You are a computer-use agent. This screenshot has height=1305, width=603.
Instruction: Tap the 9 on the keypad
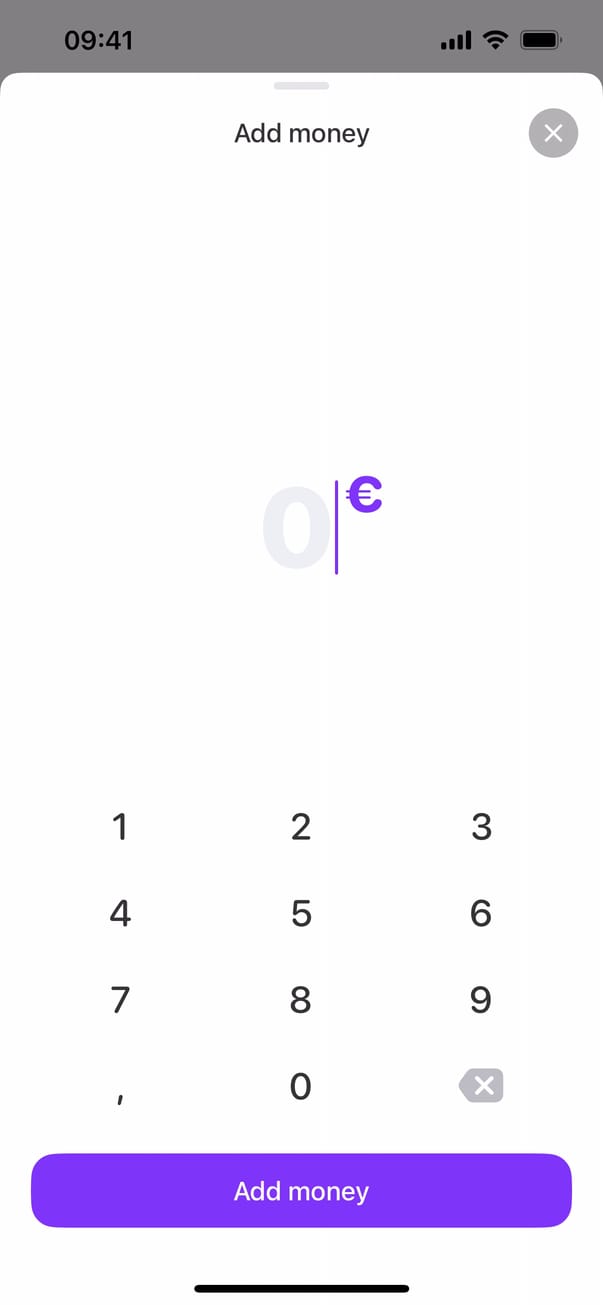(x=481, y=999)
